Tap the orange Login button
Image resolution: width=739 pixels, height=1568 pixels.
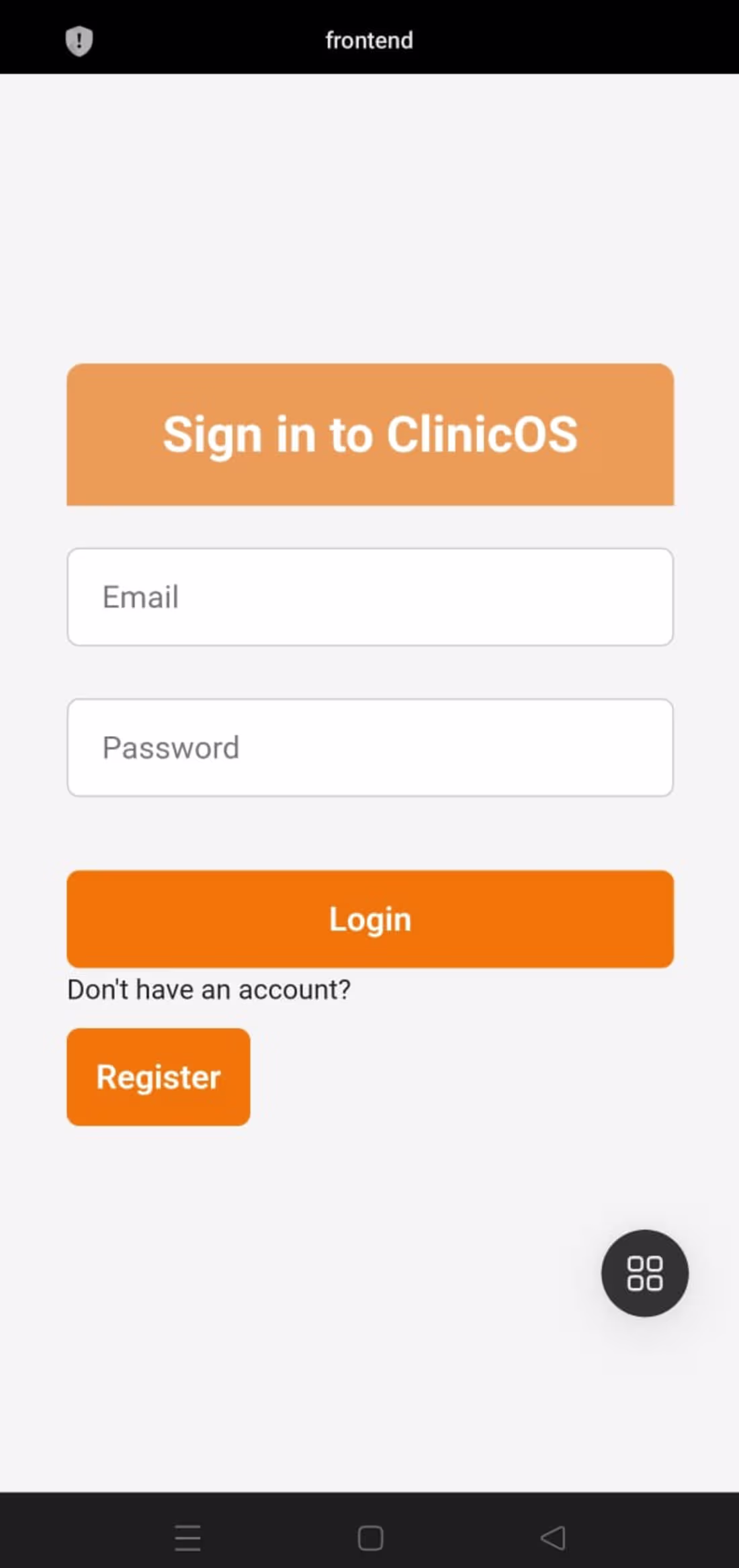click(x=369, y=919)
